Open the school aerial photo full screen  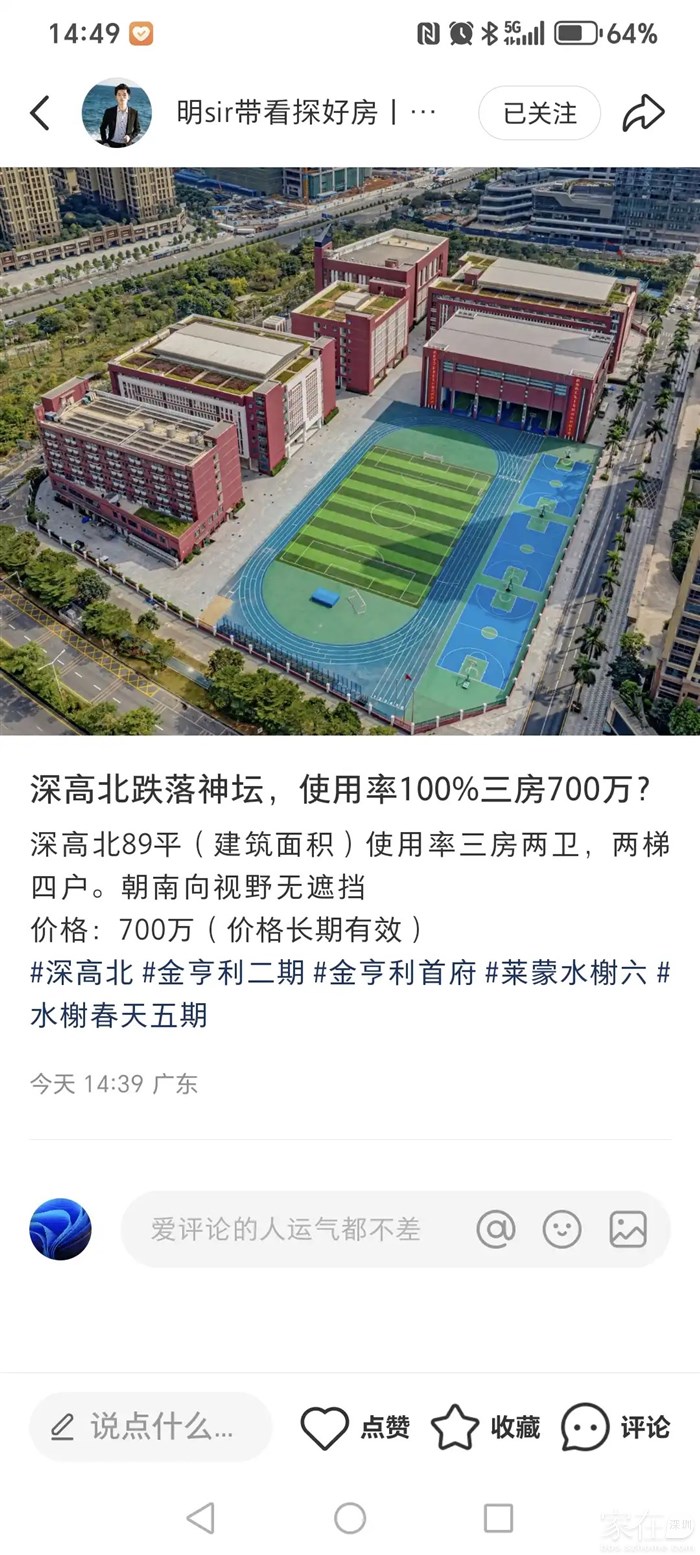(350, 450)
